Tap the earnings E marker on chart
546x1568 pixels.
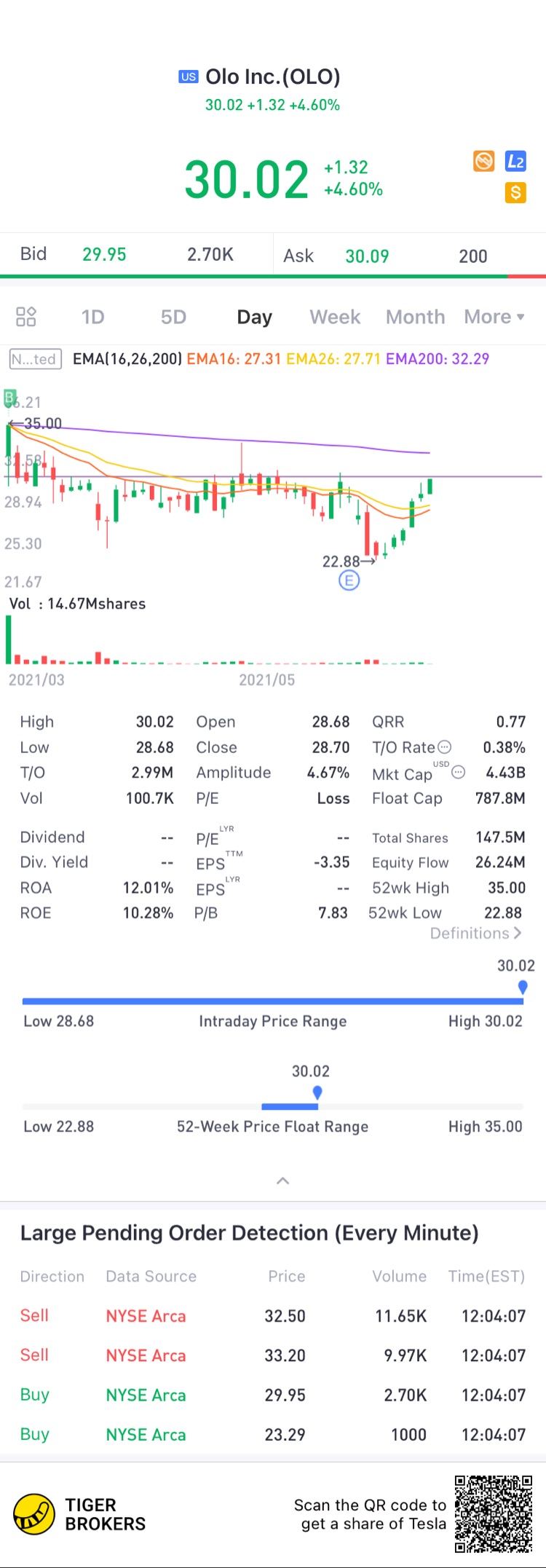click(349, 580)
